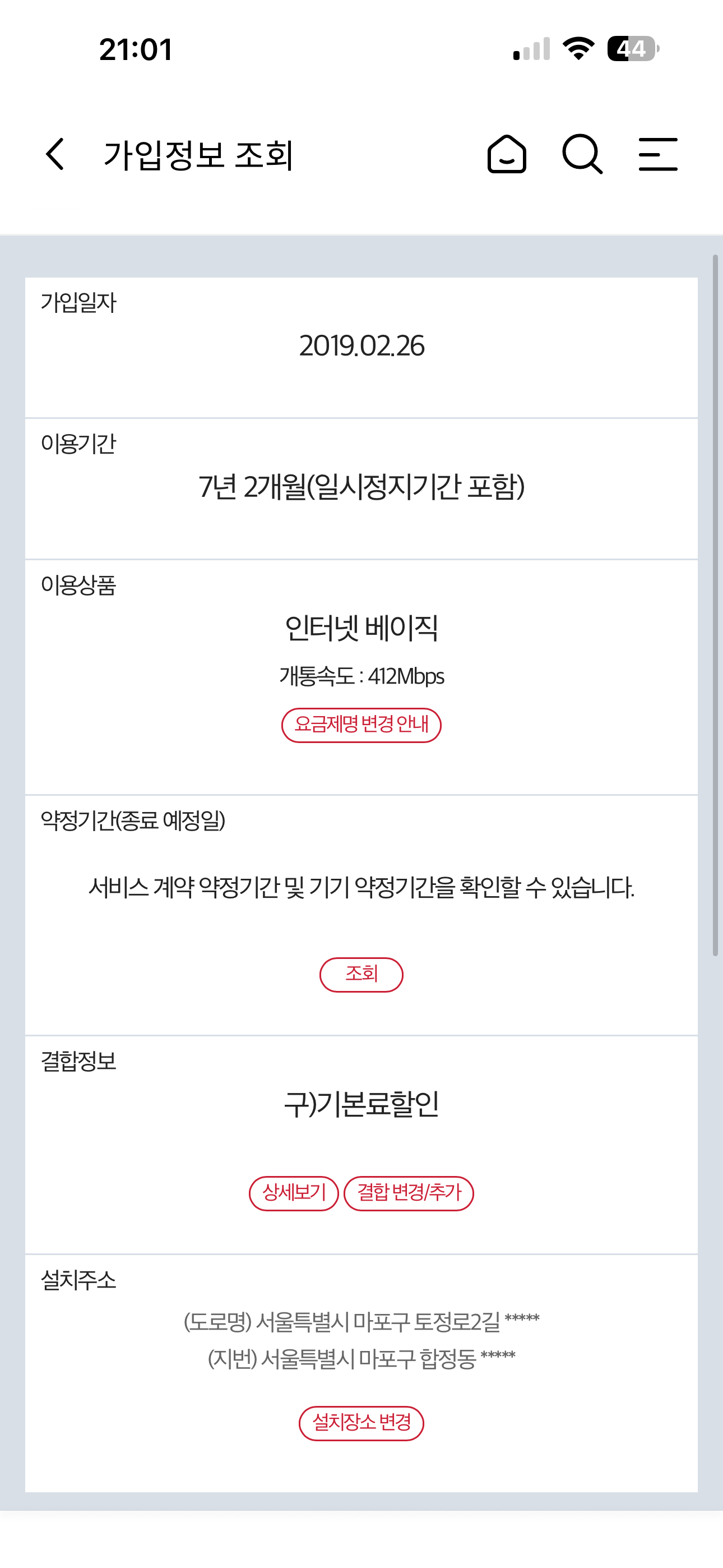This screenshot has width=723, height=1568.
Task: Open the hamburger menu
Action: (x=658, y=154)
